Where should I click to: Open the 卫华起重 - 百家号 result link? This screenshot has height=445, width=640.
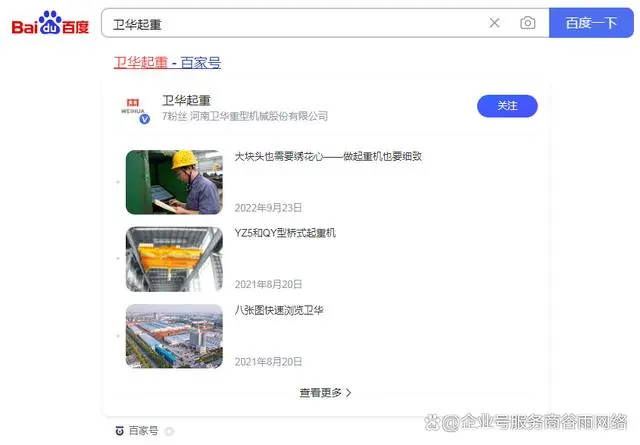(x=167, y=62)
